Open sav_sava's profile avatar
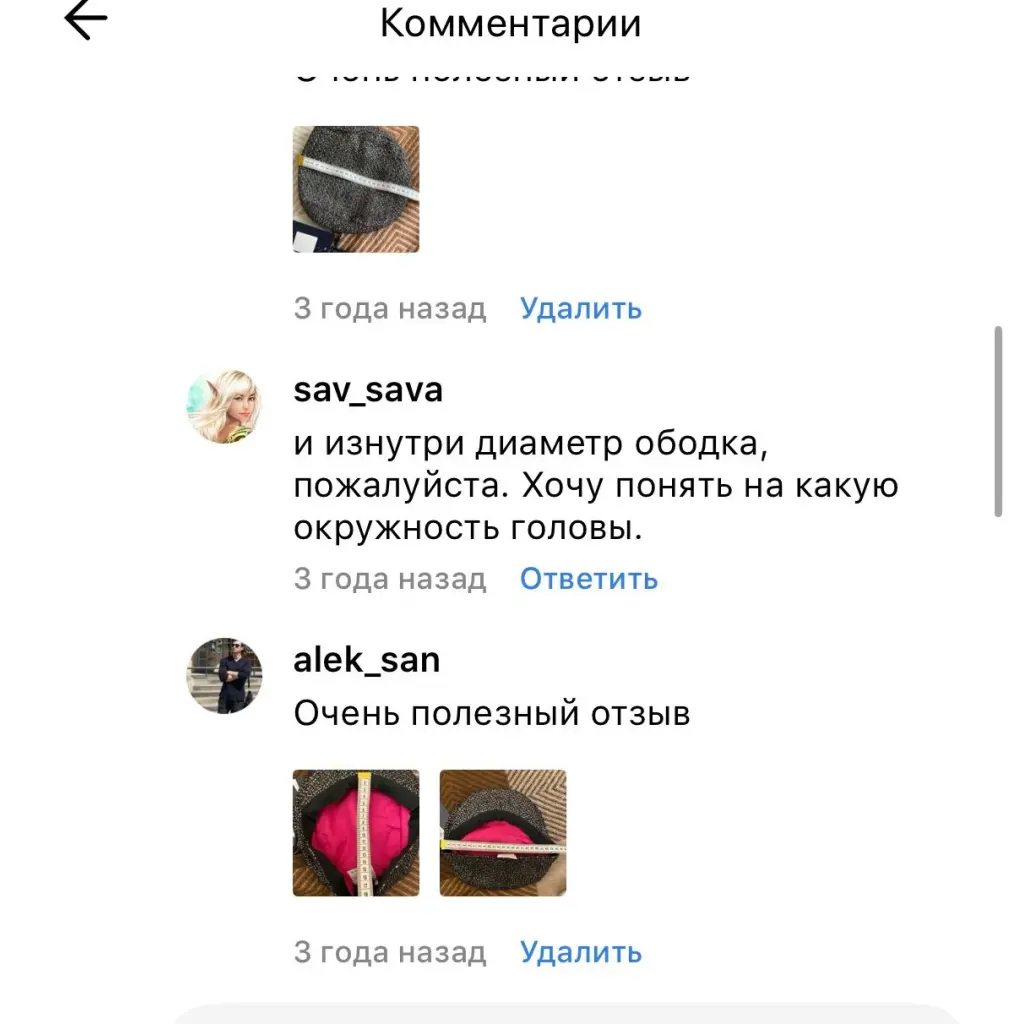Viewport: 1024px width, 1024px height. (224, 406)
